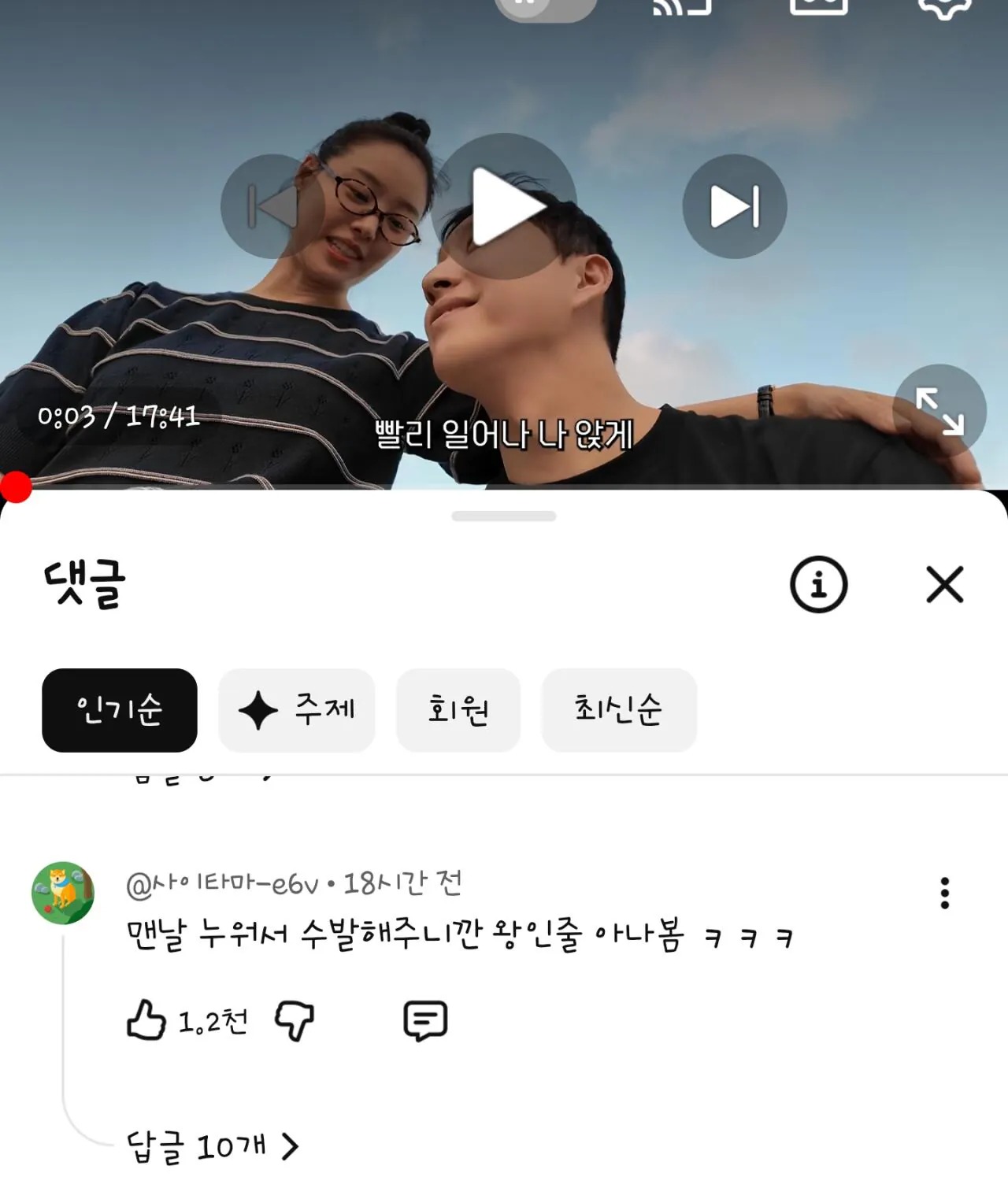
Task: Tap the cast icon
Action: pyautogui.click(x=682, y=6)
